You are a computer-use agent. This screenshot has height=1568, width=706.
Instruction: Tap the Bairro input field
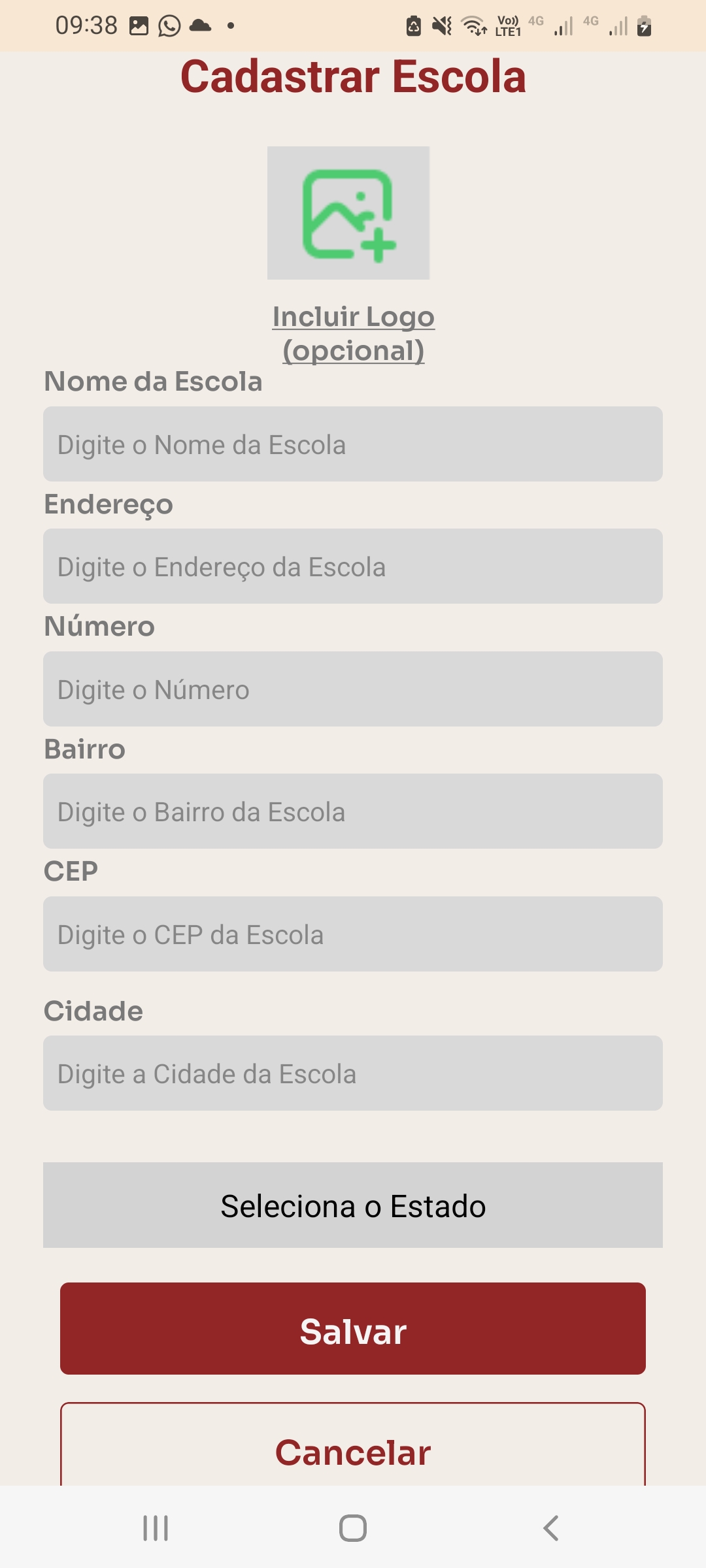pos(353,811)
